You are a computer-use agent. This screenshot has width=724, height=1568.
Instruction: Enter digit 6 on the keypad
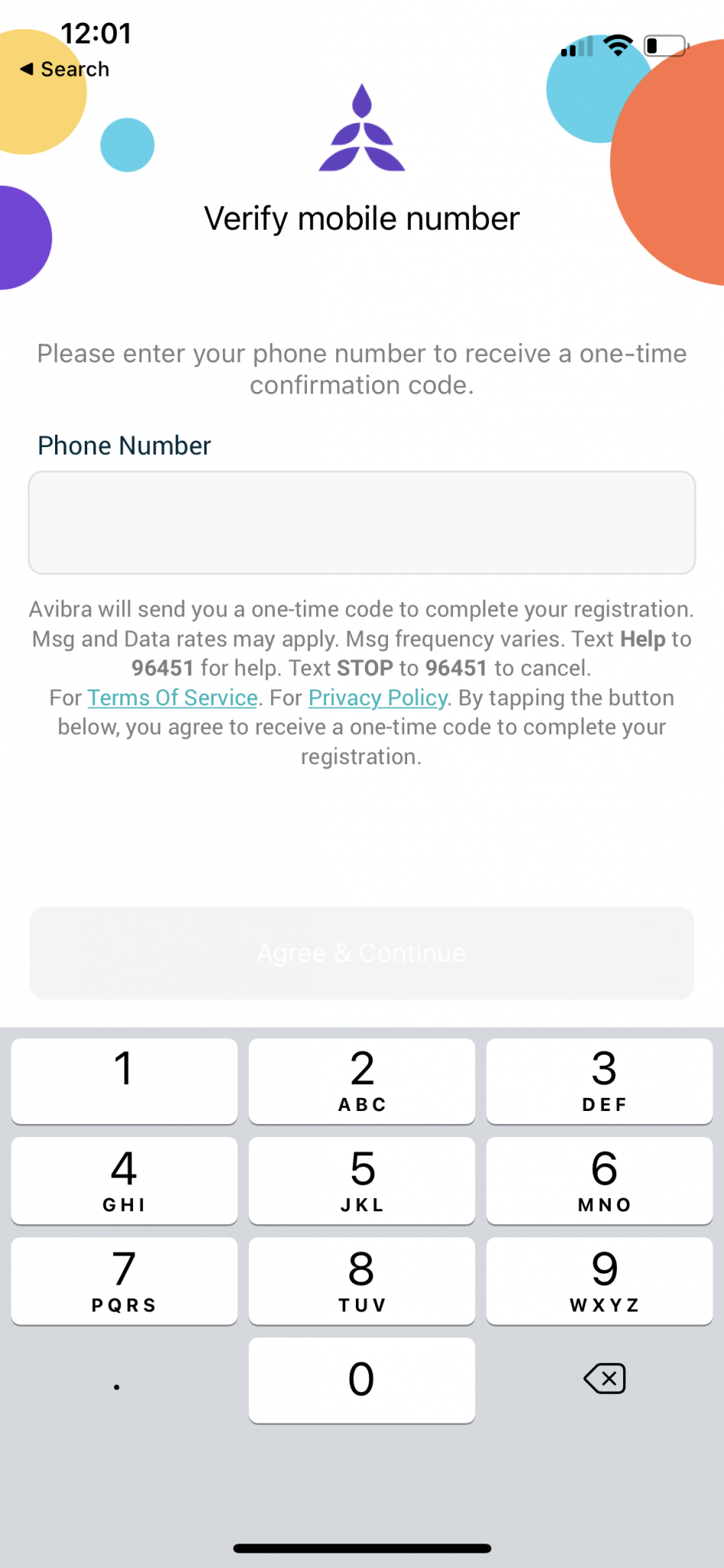click(x=599, y=1181)
